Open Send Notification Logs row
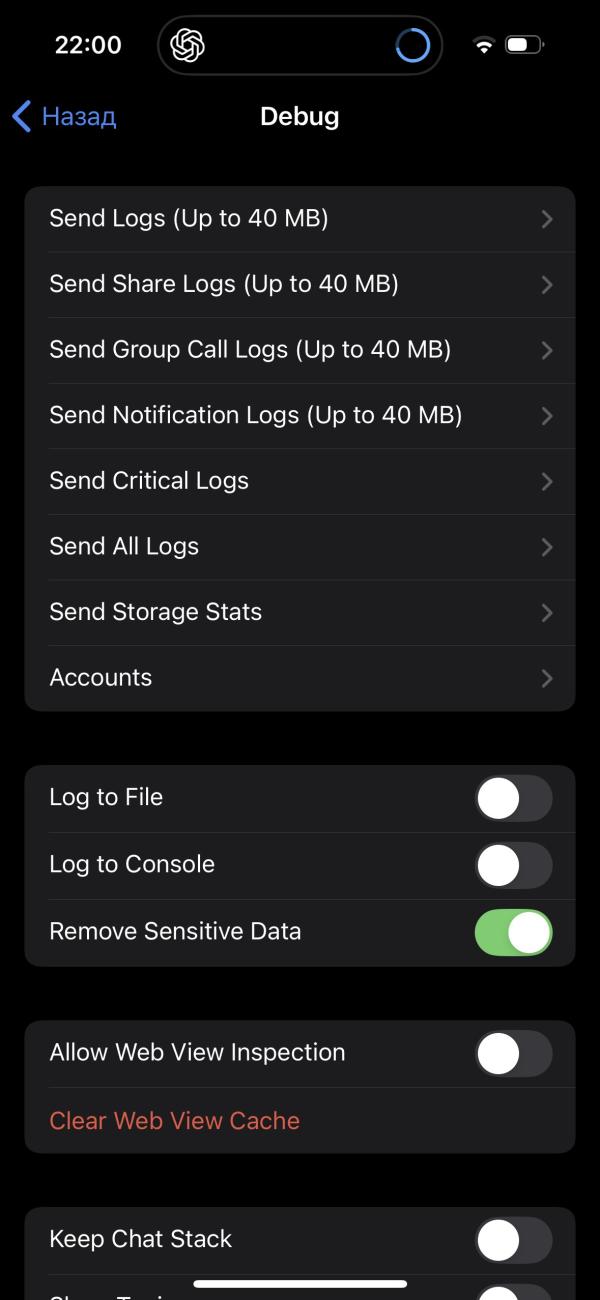The height and width of the screenshot is (1300, 600). 300,415
